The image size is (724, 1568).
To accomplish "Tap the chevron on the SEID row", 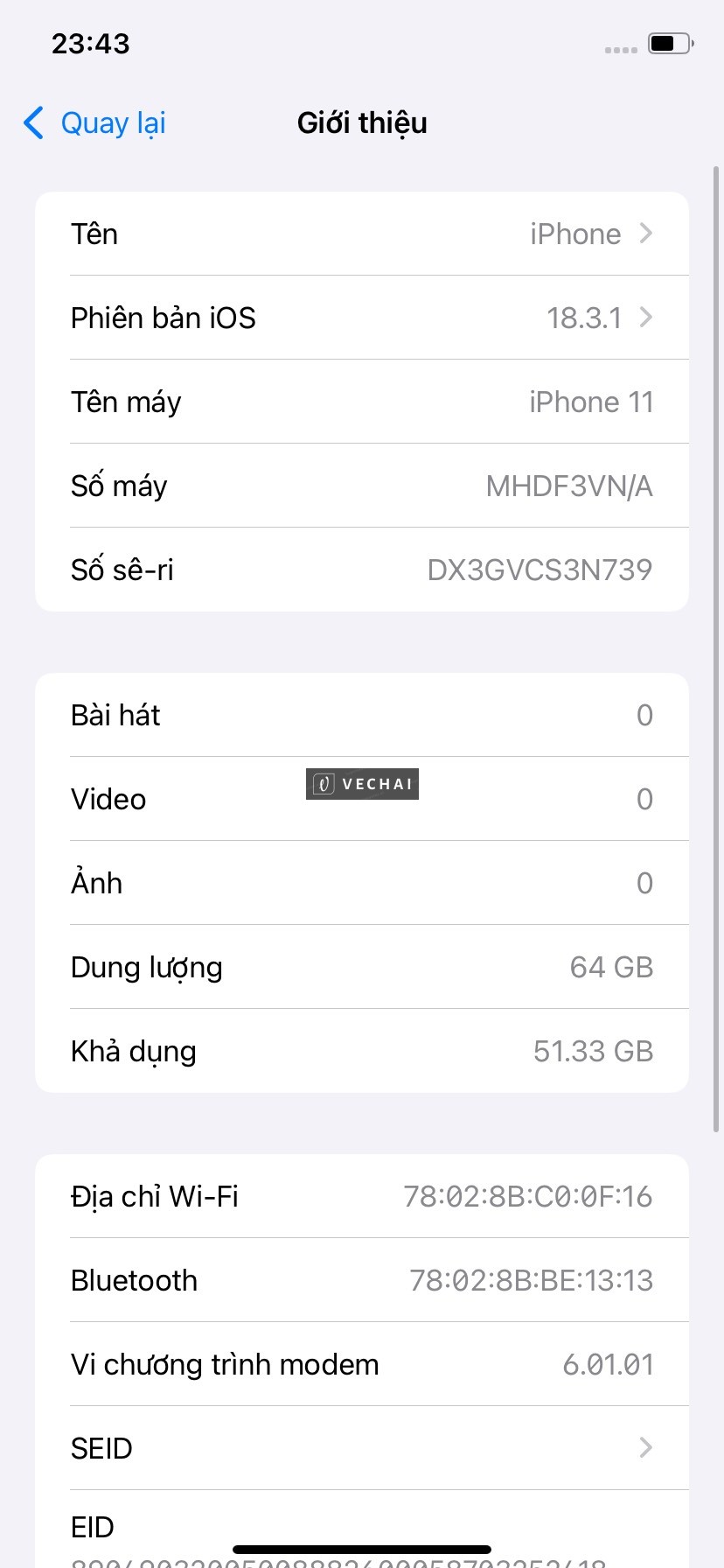I will (645, 1448).
